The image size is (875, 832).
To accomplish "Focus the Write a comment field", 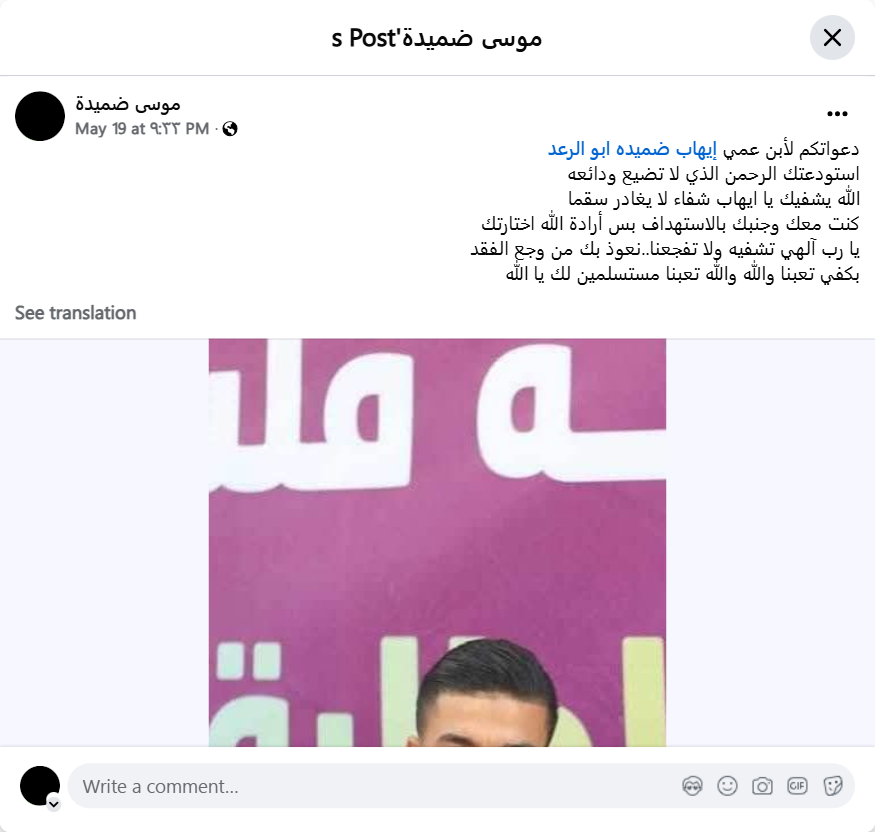I will point(370,787).
